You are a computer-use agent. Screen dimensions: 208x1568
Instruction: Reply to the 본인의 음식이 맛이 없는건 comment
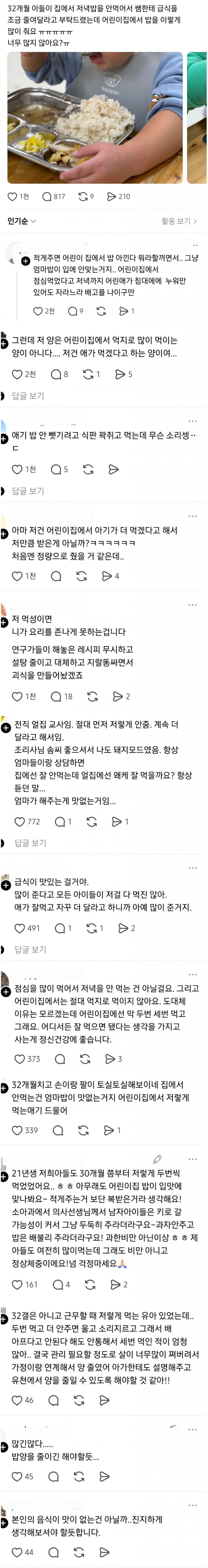point(53,1552)
